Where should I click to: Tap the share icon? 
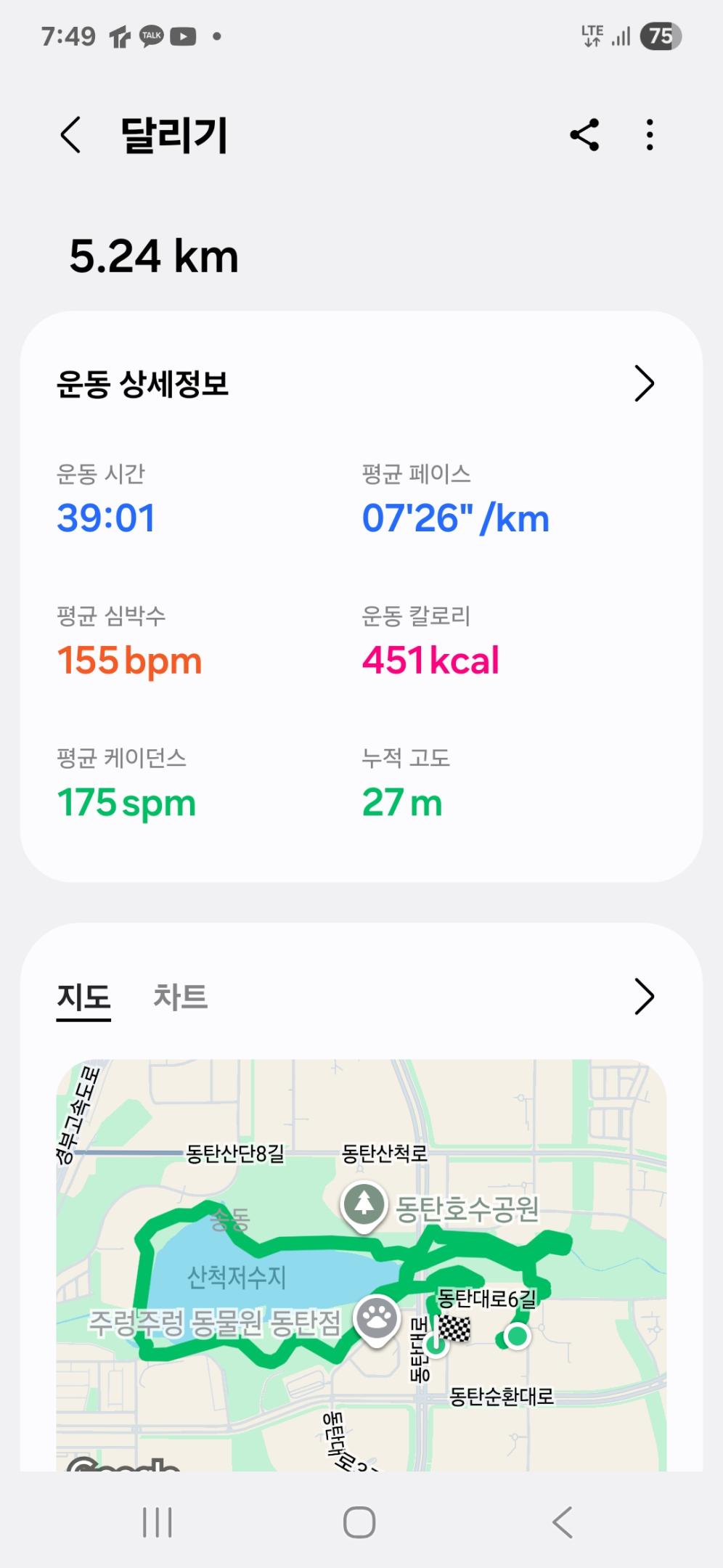pos(585,134)
